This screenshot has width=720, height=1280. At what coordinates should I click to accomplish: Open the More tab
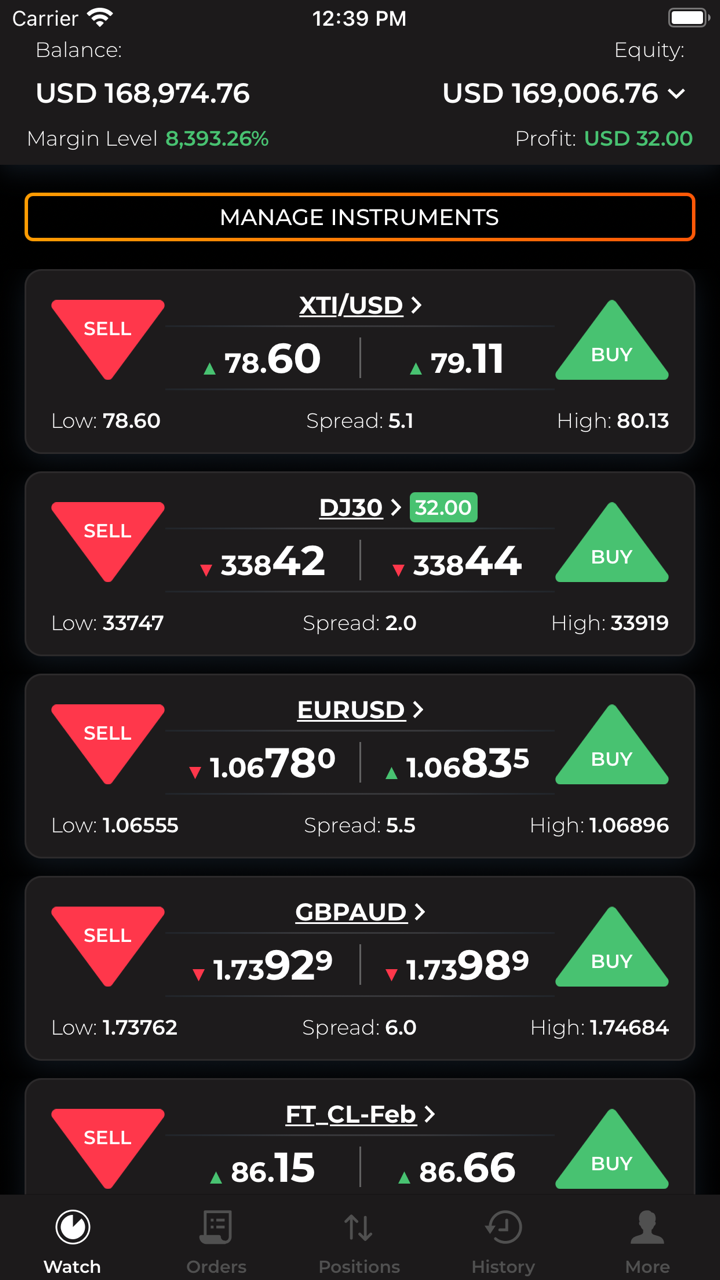tap(647, 1240)
